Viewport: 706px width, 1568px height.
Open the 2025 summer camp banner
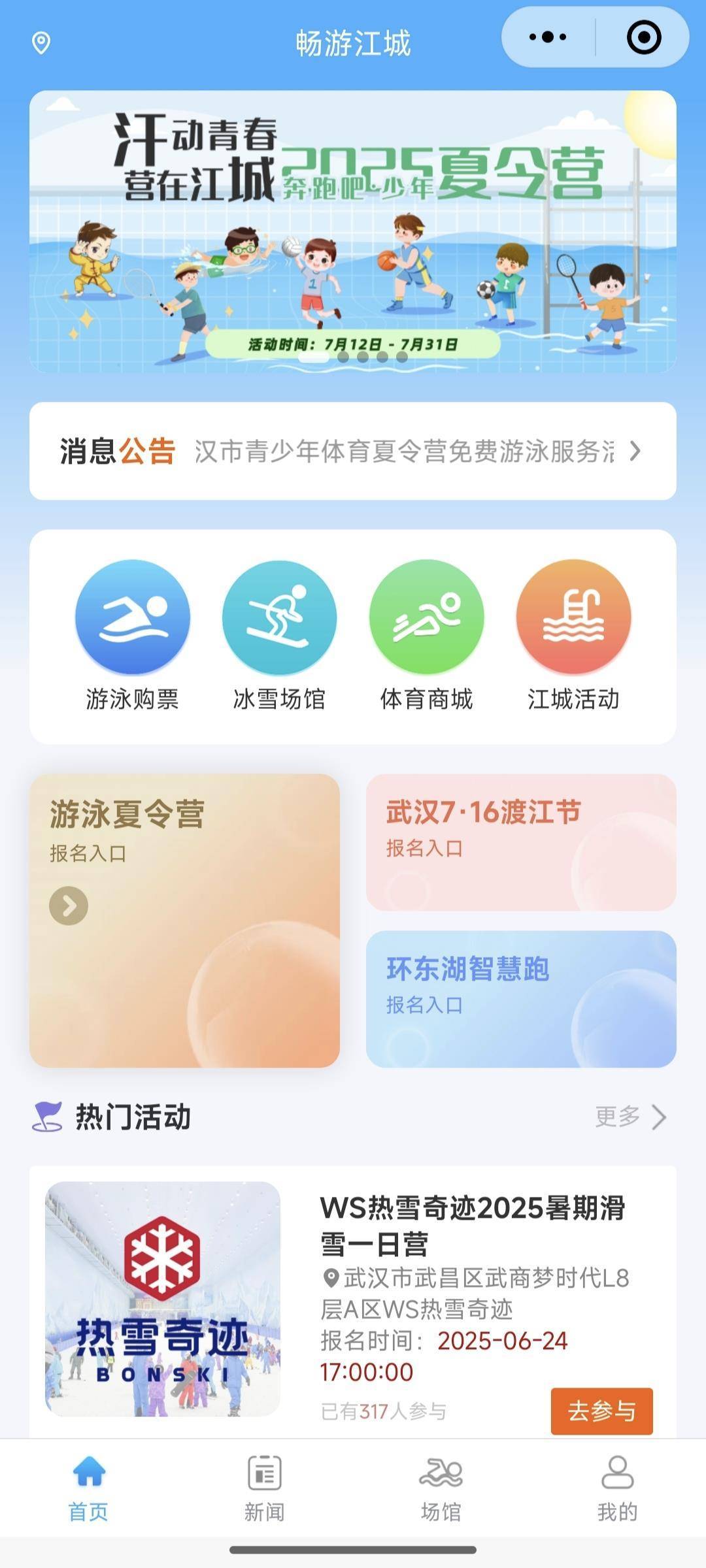coord(353,231)
